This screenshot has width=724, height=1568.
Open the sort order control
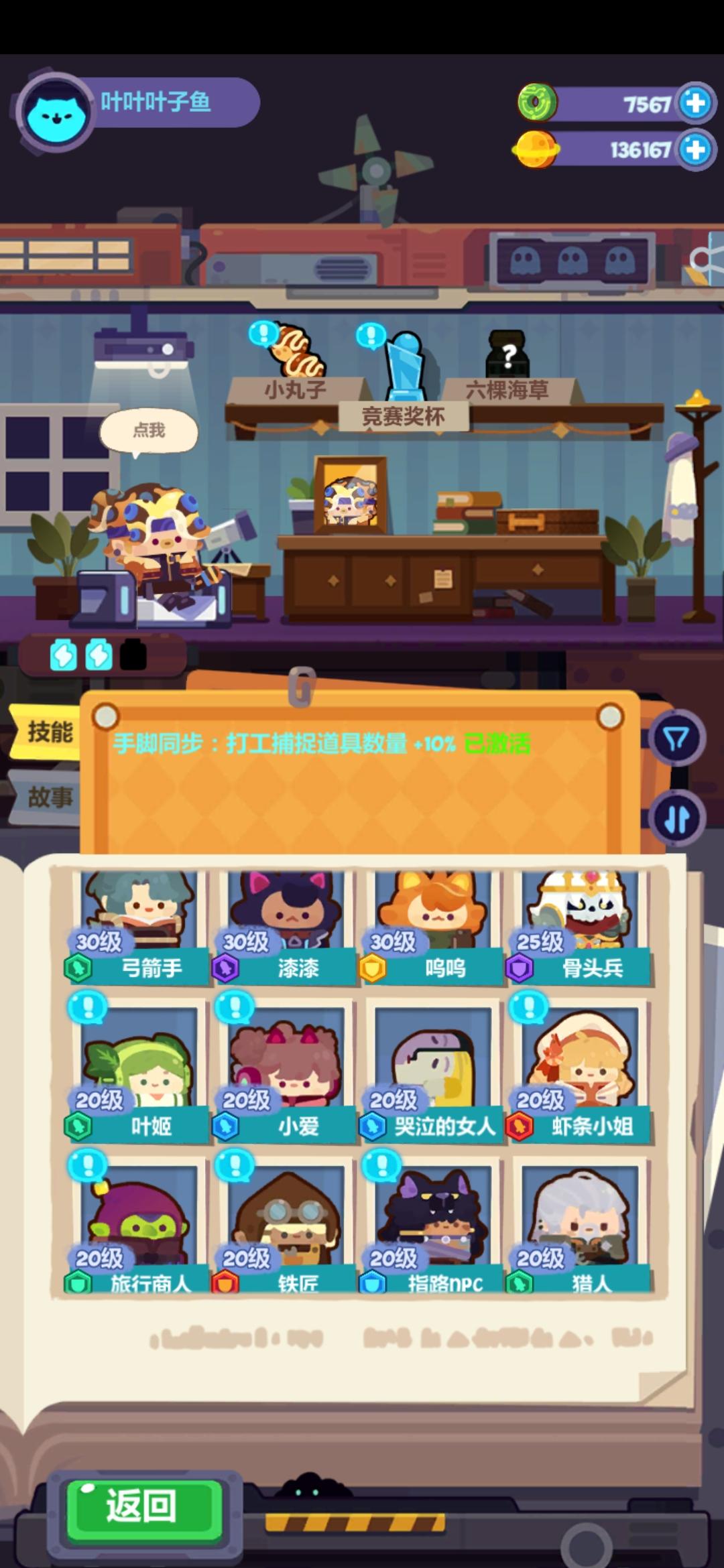pyautogui.click(x=672, y=816)
